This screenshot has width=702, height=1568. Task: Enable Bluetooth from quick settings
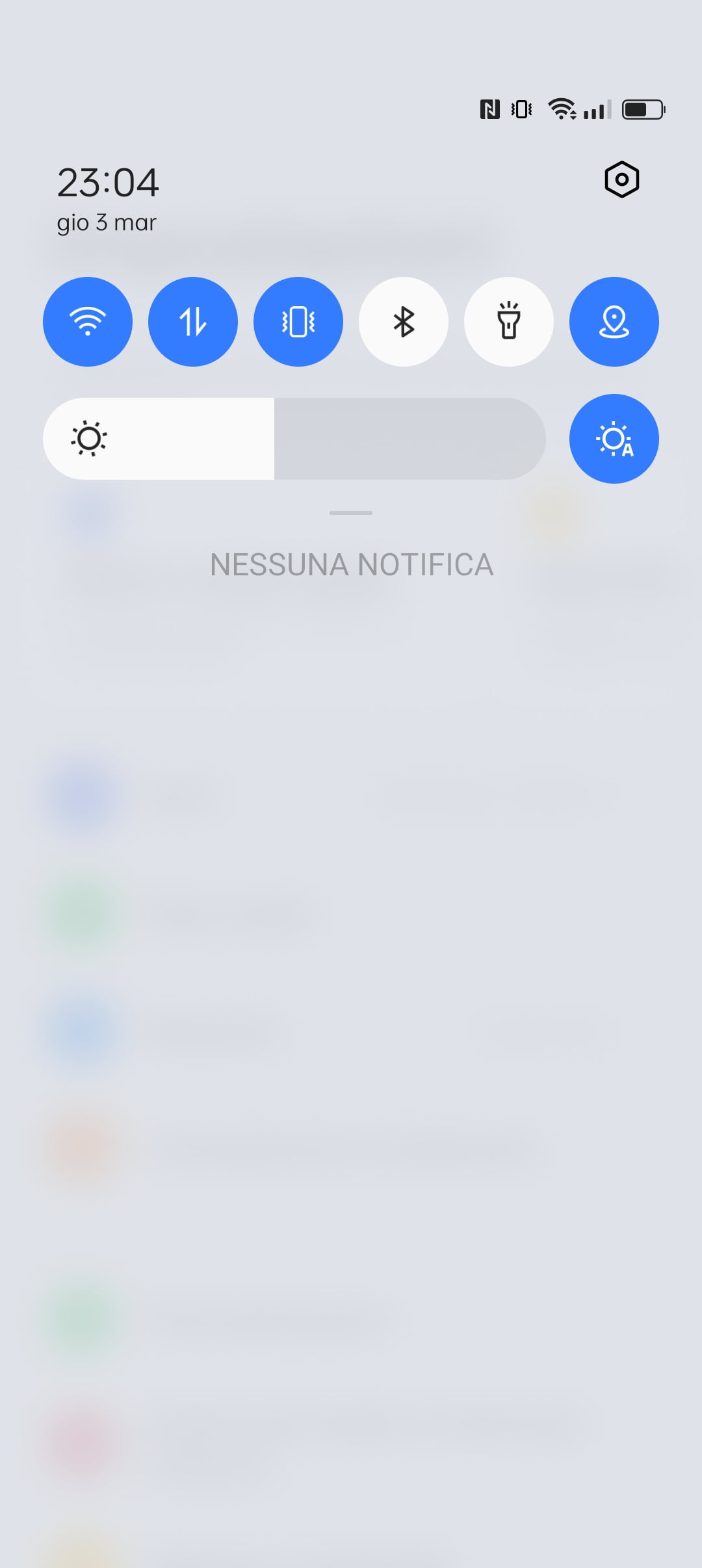click(x=404, y=322)
